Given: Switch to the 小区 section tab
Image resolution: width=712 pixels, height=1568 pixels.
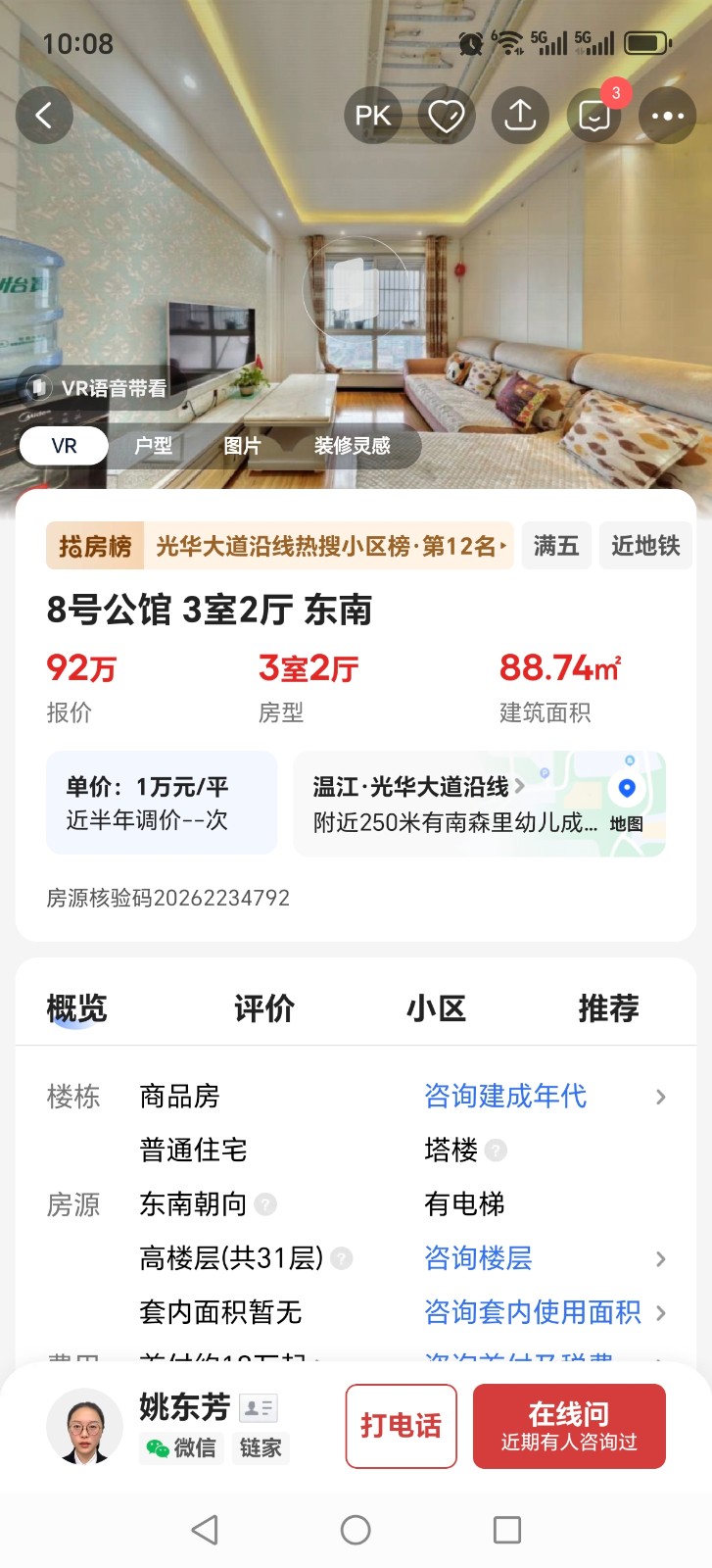Looking at the screenshot, I should point(436,1007).
